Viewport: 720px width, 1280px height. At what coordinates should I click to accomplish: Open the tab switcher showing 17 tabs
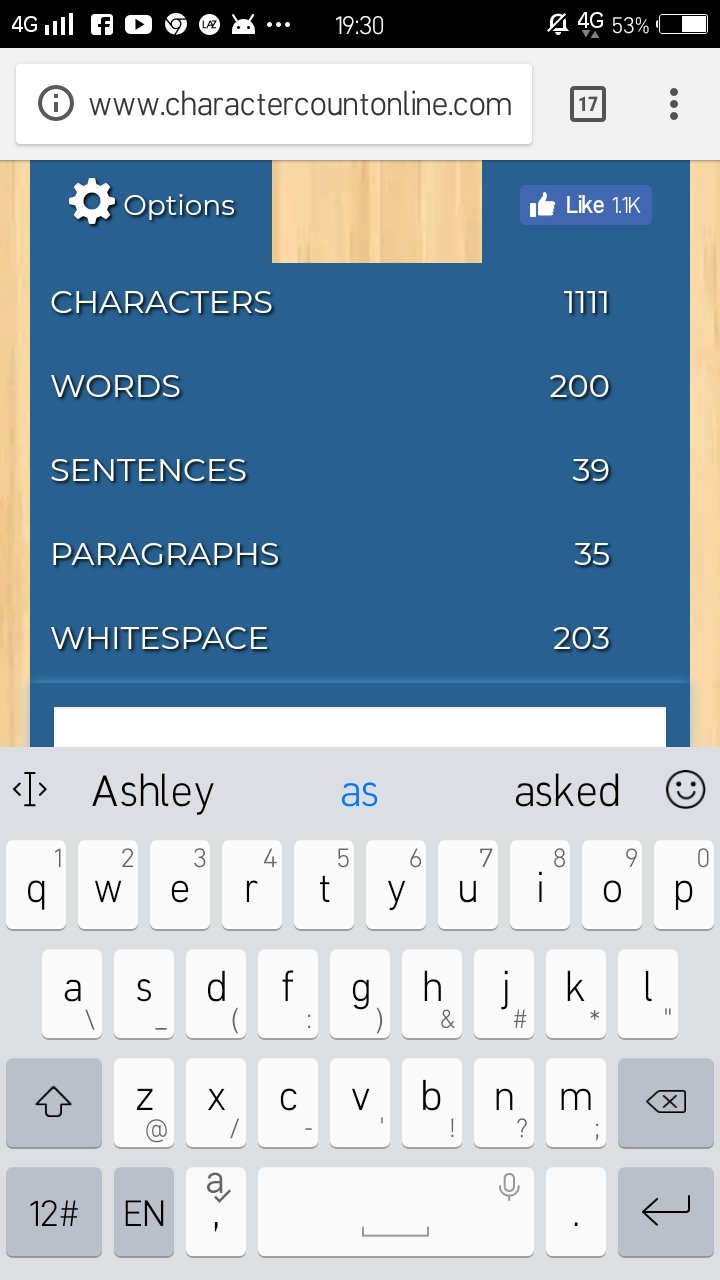(x=587, y=104)
